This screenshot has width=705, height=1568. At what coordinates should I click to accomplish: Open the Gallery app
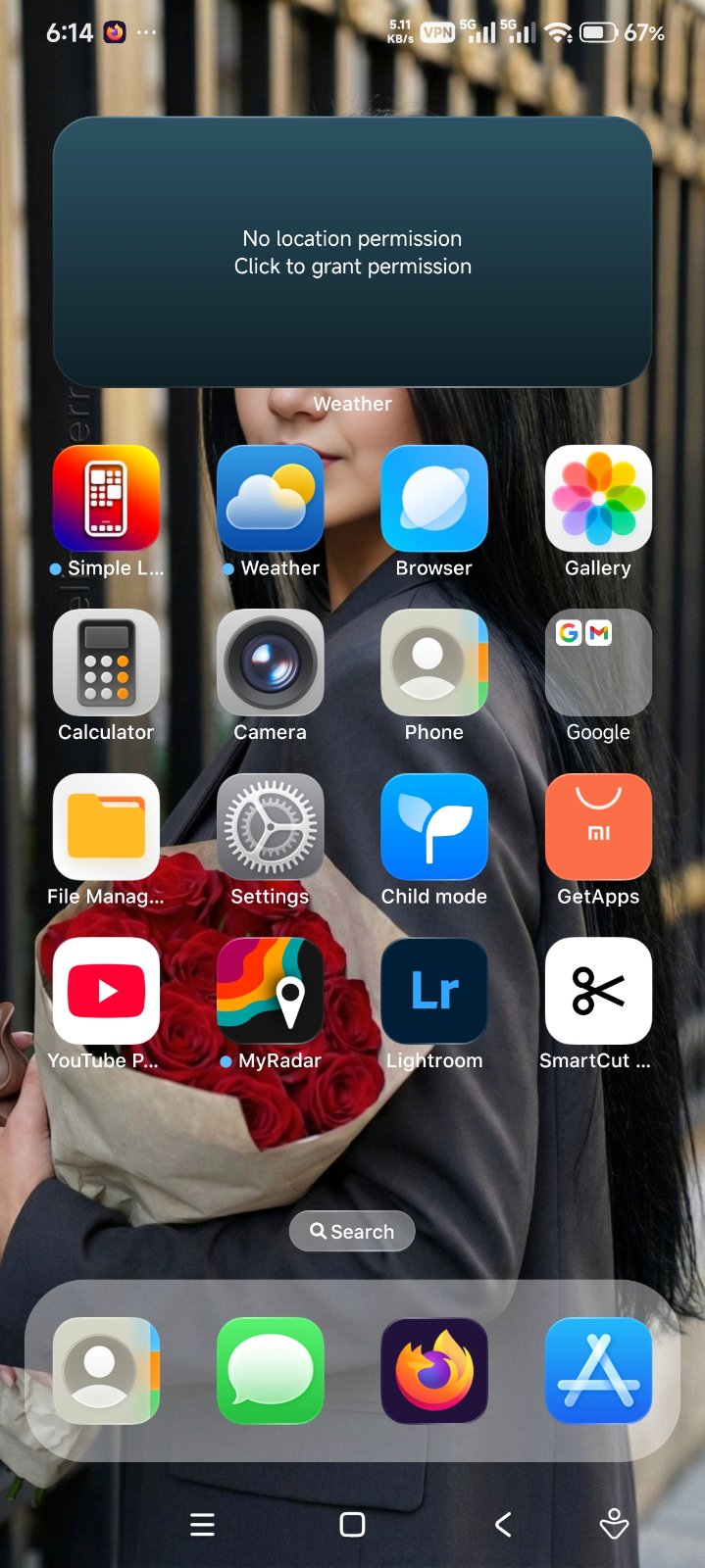(x=598, y=499)
